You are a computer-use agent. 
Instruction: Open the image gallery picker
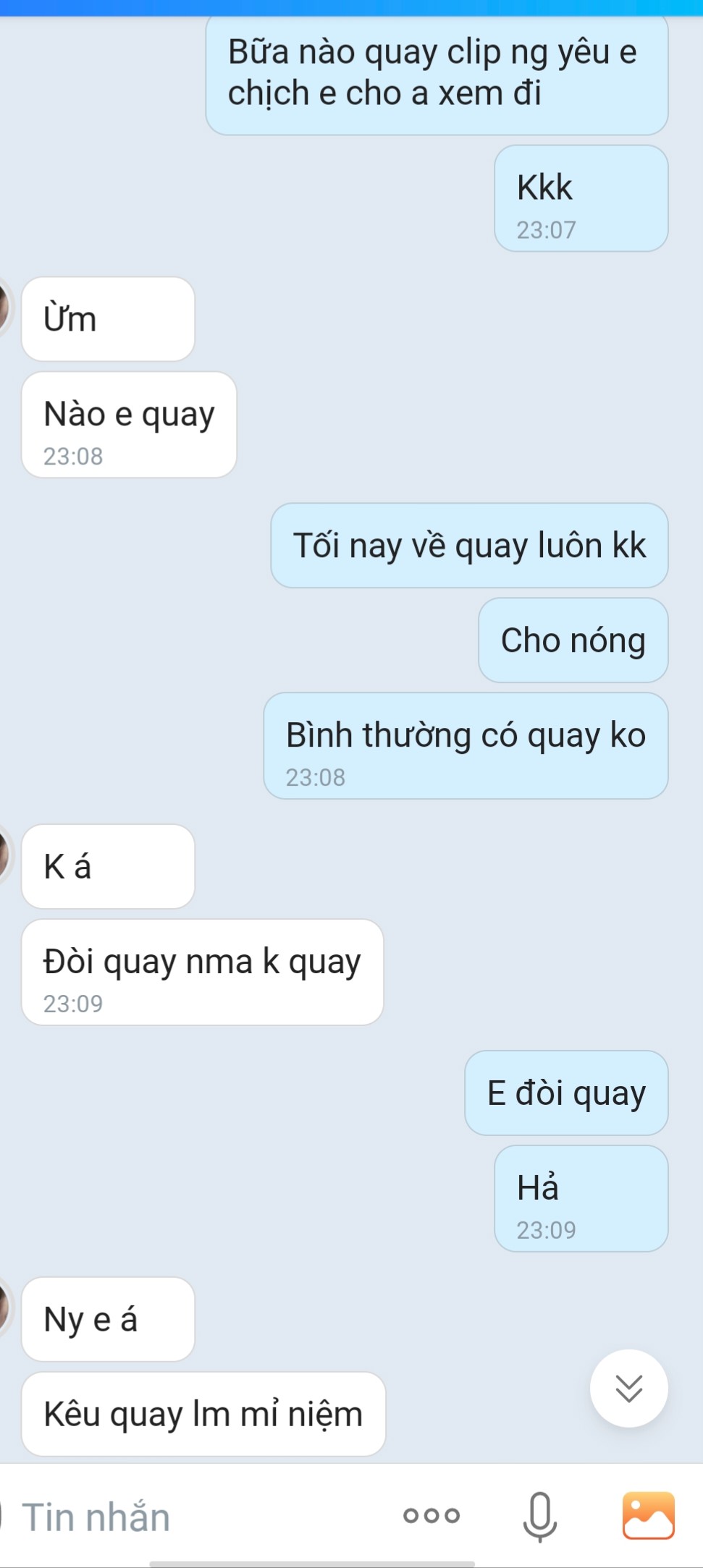[648, 1515]
